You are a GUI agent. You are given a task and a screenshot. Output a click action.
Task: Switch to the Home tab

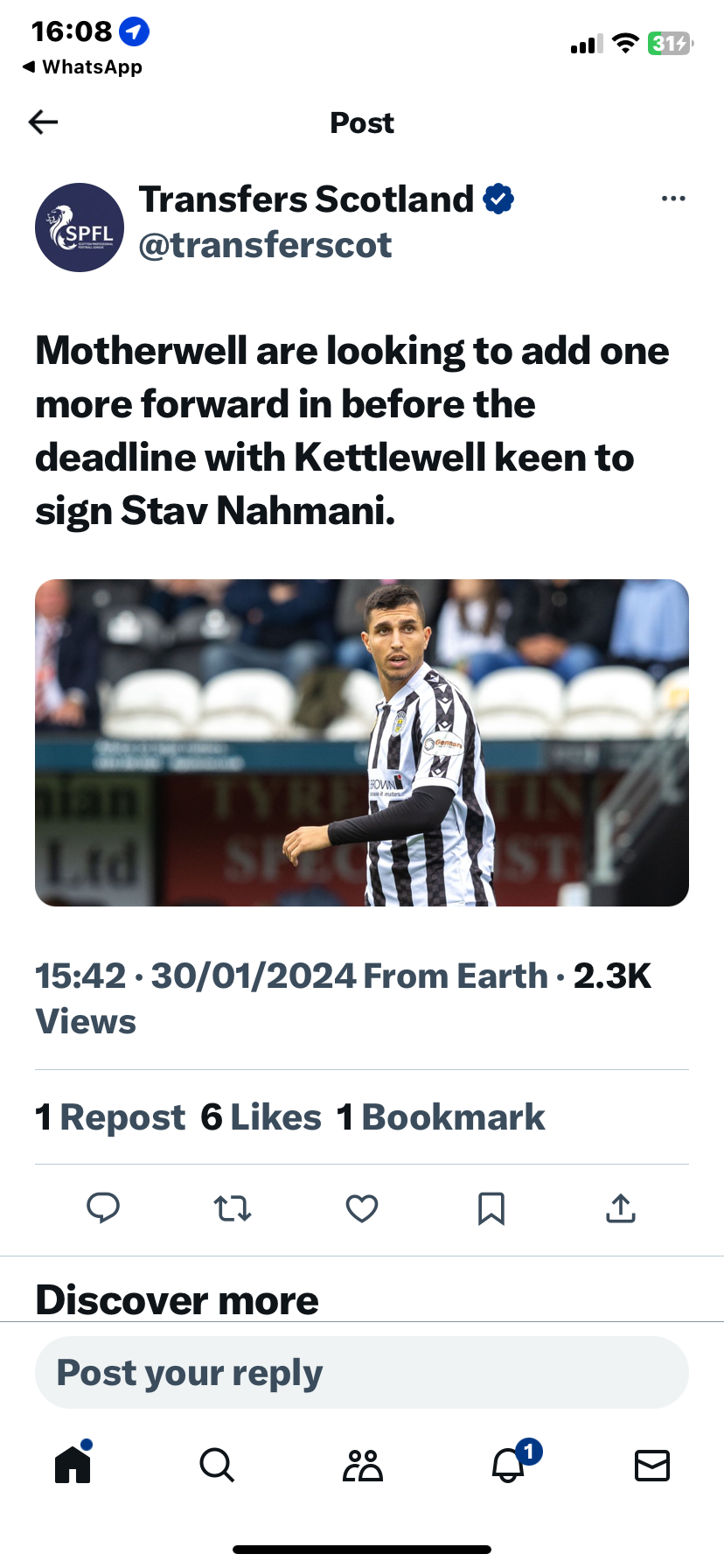click(73, 1464)
